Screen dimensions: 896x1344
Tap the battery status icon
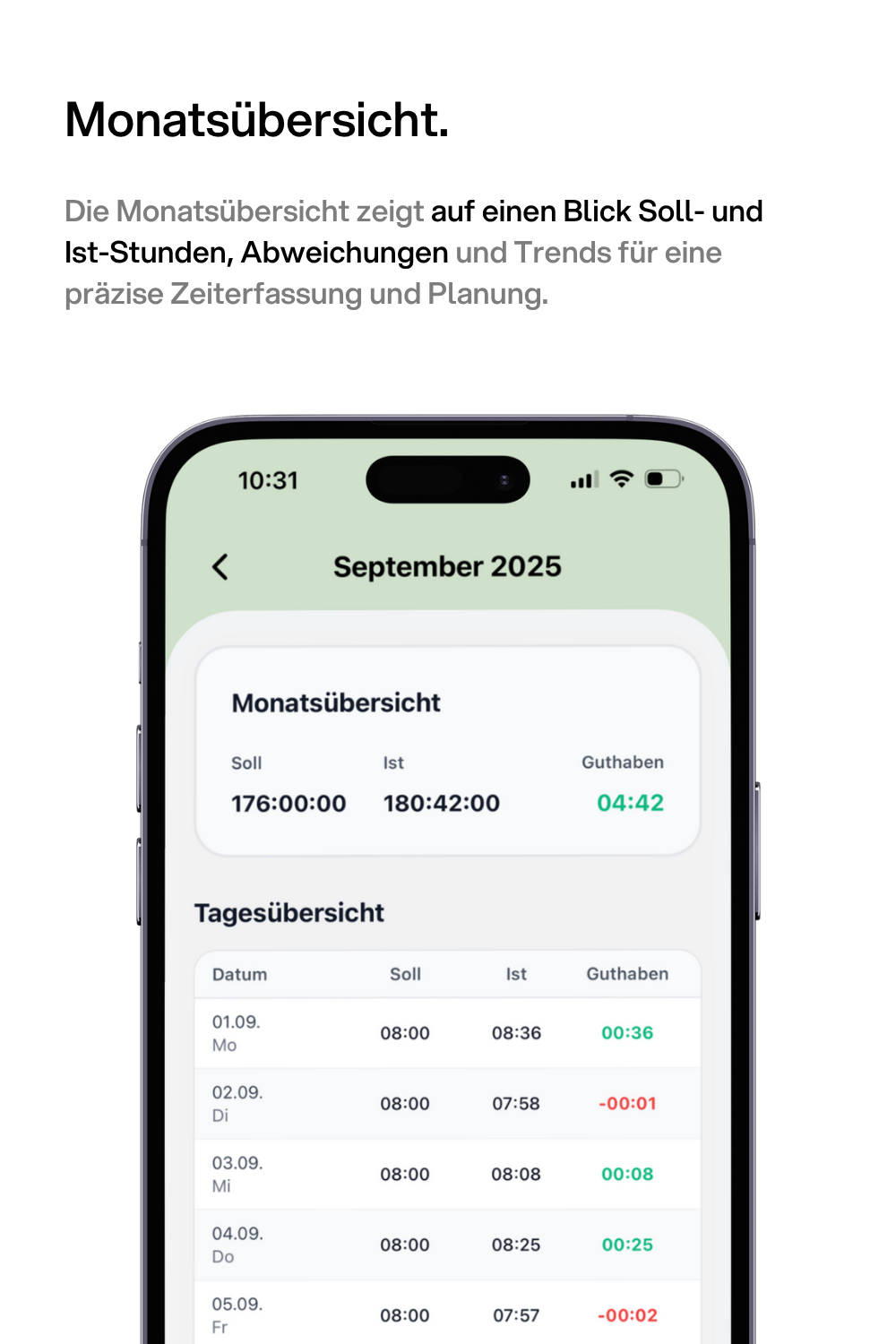(x=663, y=479)
